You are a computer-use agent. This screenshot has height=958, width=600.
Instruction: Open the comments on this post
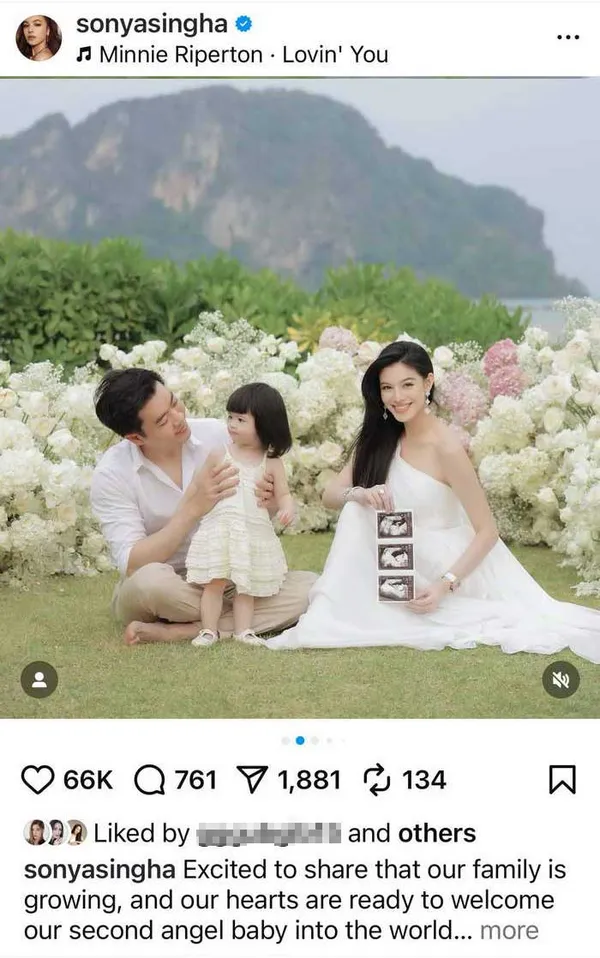(149, 780)
